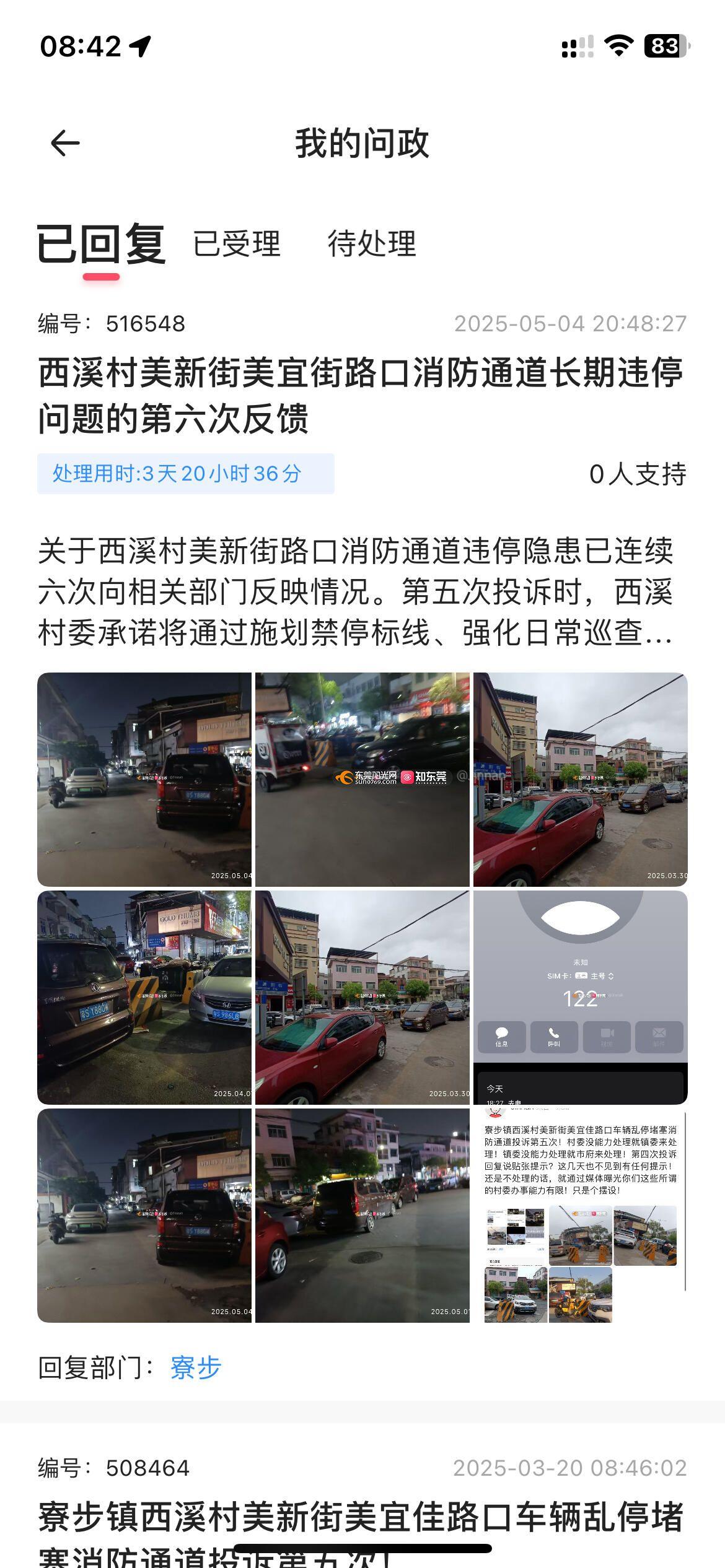Viewport: 725px width, 1568px height.
Task: Select the 已回复 tab
Action: click(x=101, y=245)
